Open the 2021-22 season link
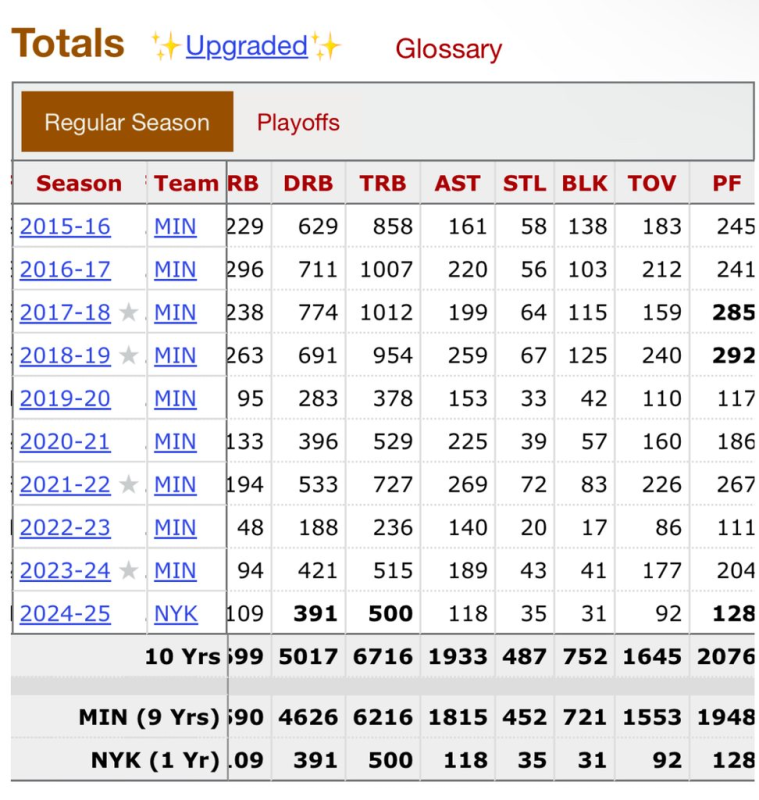The image size is (759, 800). pyautogui.click(x=65, y=485)
